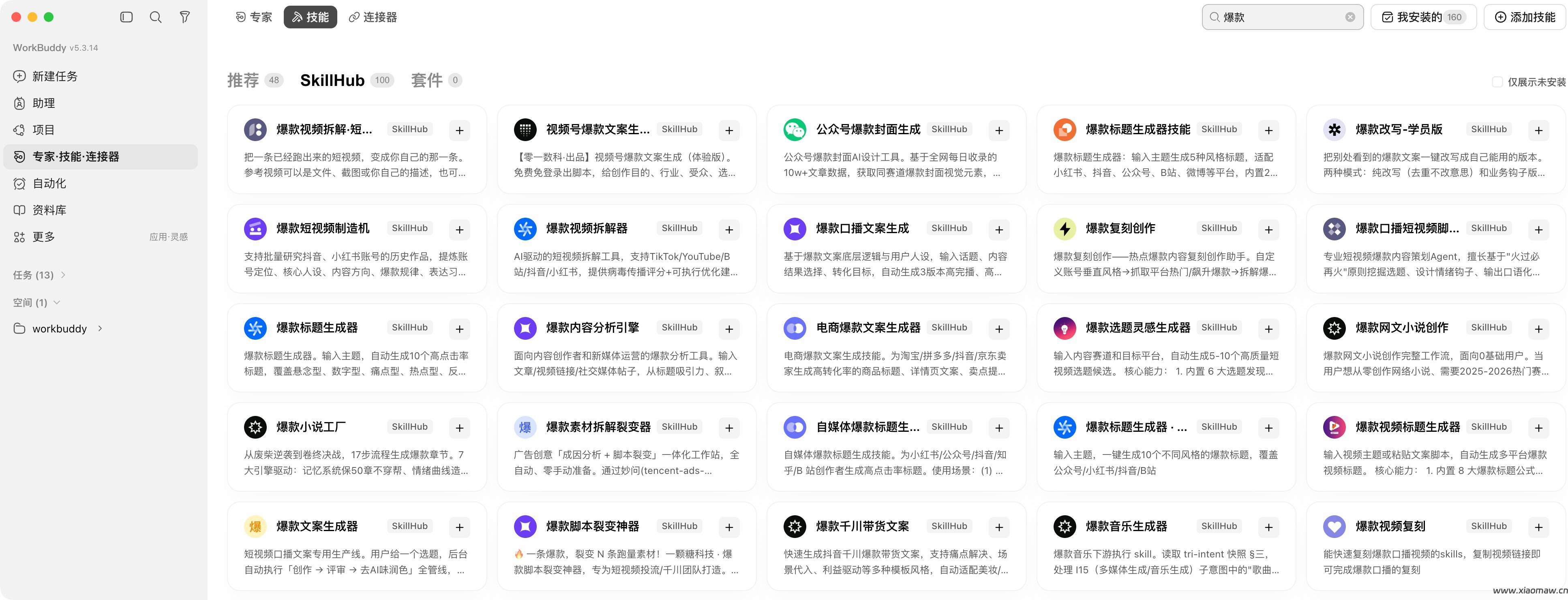
Task: Clear the 爆款 search text
Action: (1350, 17)
